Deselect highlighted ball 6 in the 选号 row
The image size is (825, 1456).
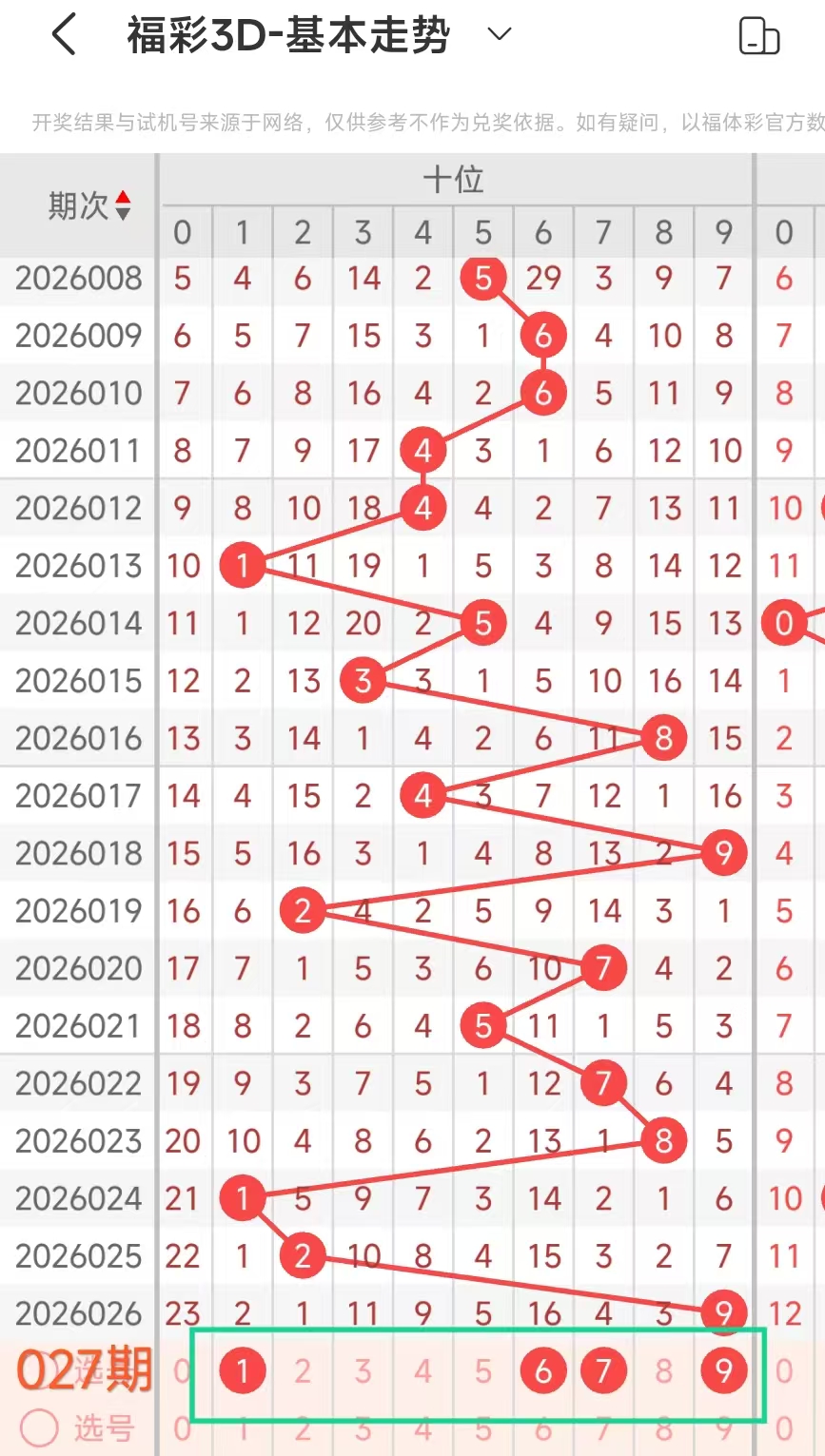(543, 1370)
